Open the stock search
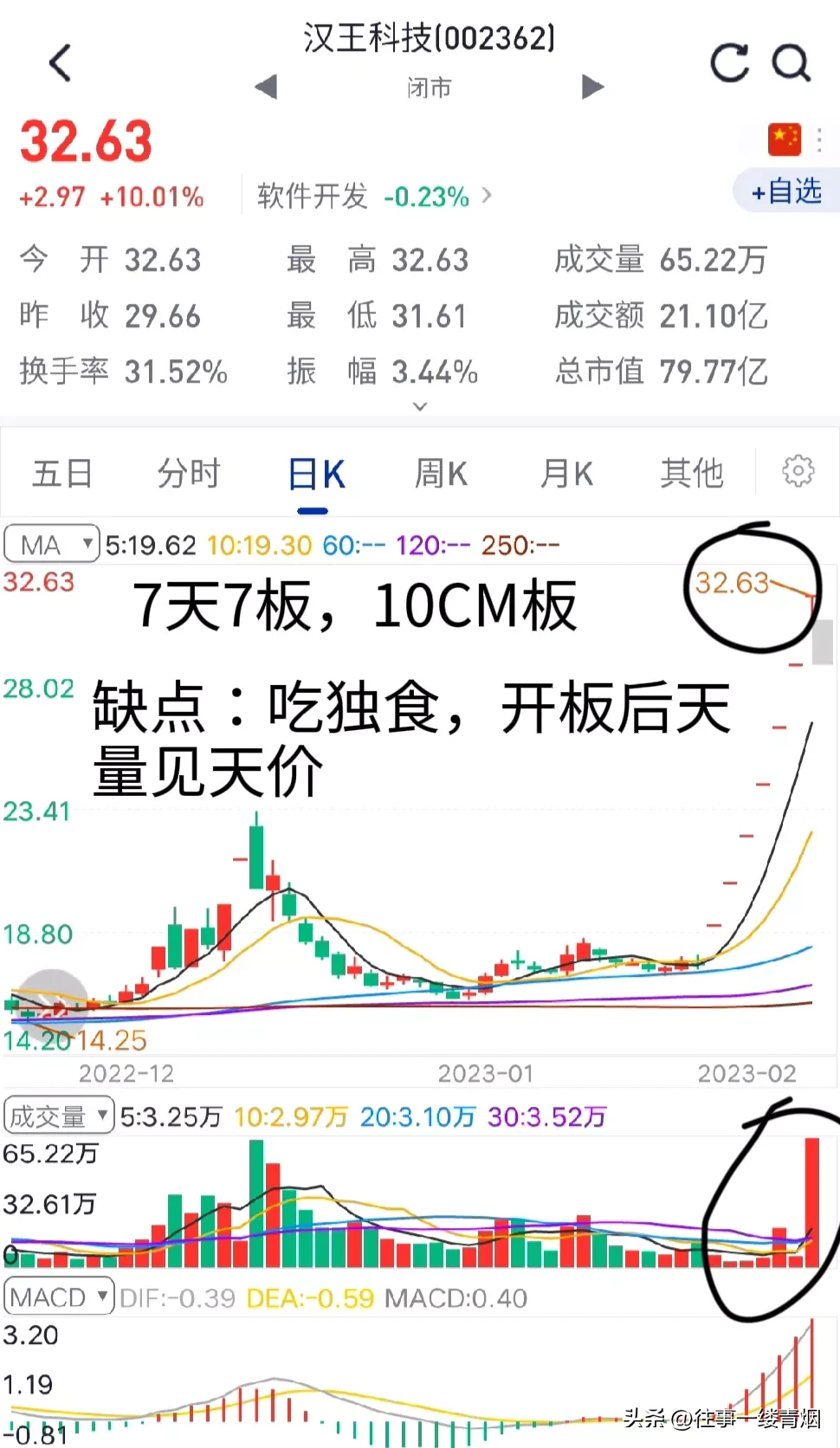Viewport: 840px width, 1448px height. tap(790, 63)
